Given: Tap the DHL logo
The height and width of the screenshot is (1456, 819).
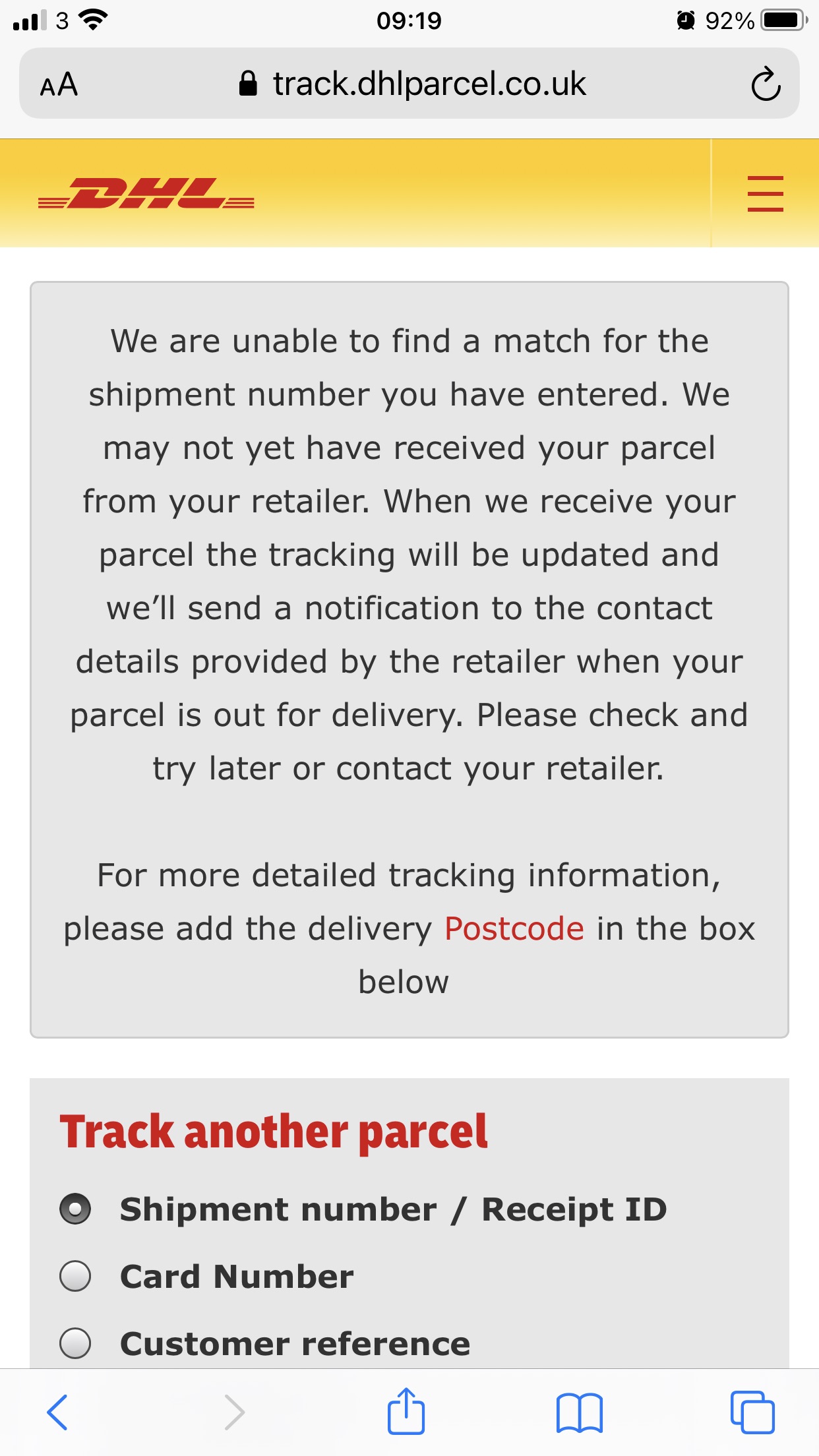Looking at the screenshot, I should [146, 193].
